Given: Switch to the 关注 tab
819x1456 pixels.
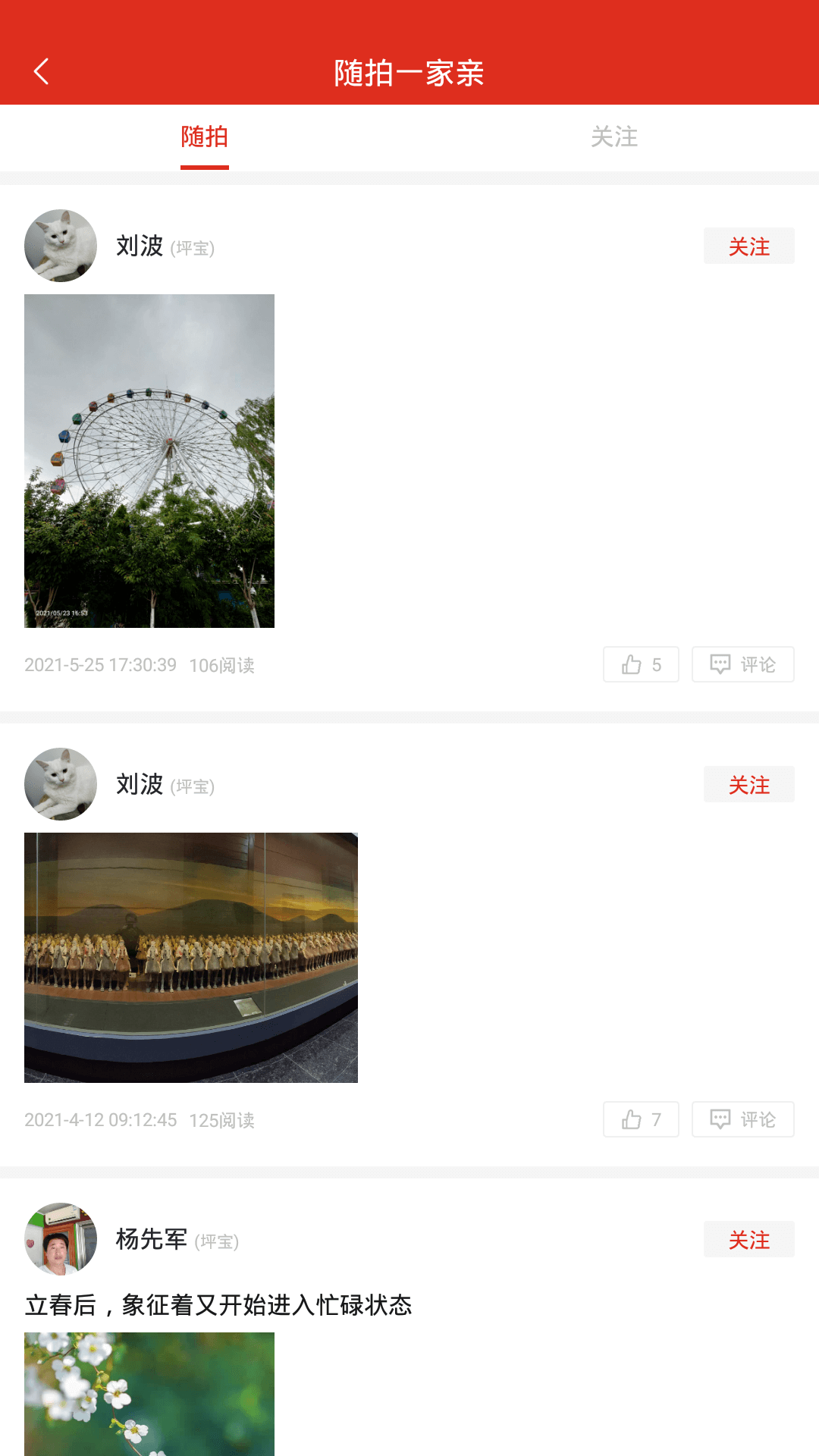Looking at the screenshot, I should point(613,137).
